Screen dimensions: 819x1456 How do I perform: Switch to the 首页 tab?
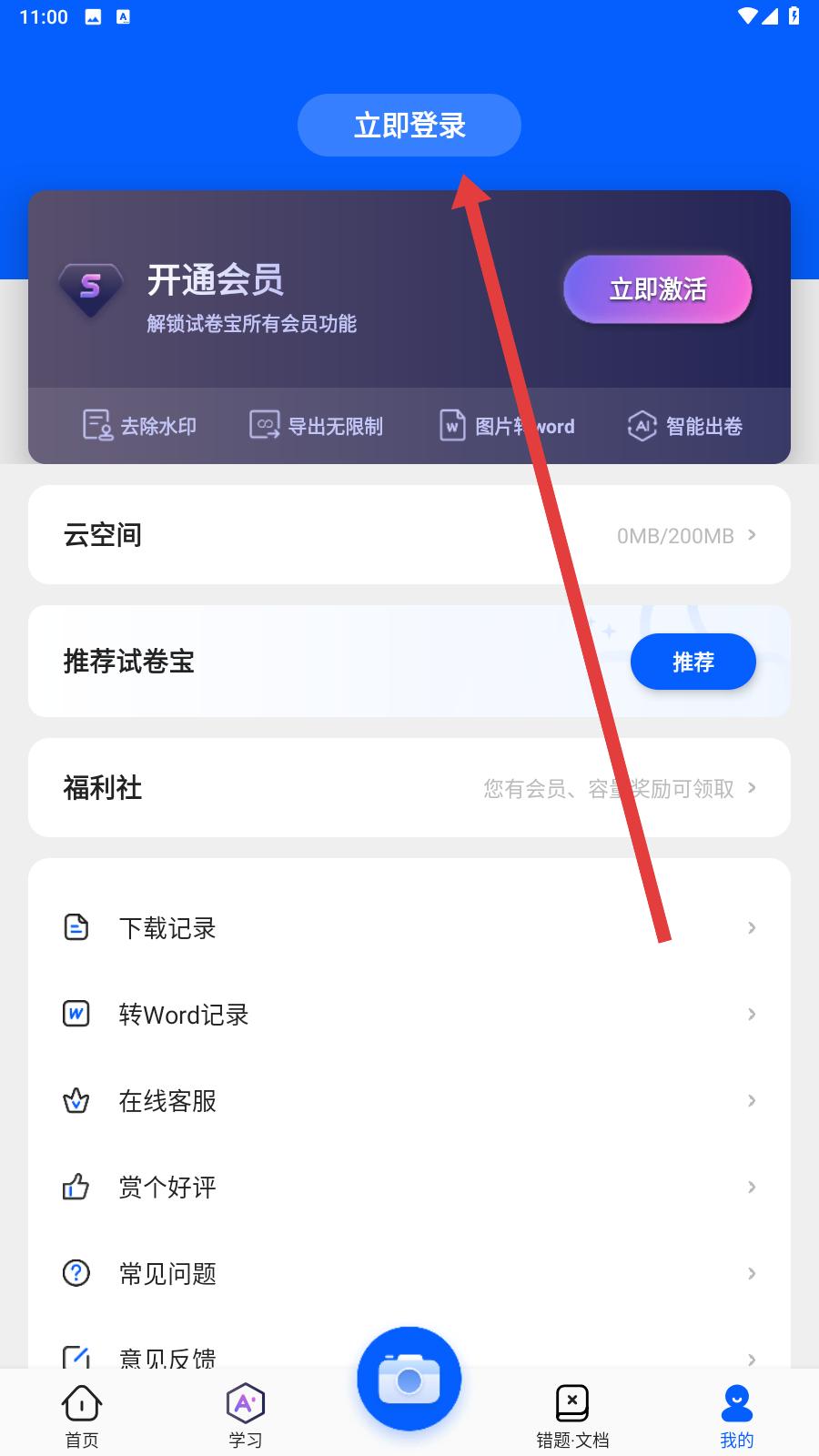(82, 1416)
